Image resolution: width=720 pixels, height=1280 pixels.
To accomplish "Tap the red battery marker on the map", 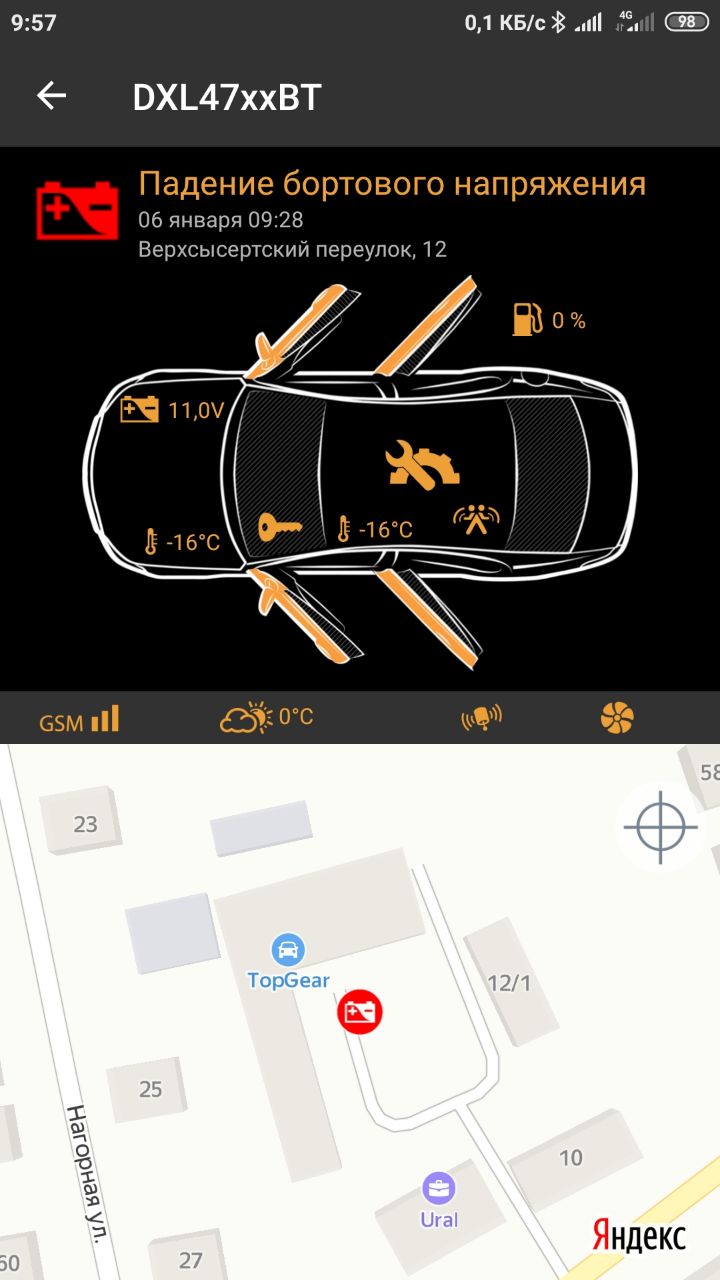I will (x=360, y=1012).
